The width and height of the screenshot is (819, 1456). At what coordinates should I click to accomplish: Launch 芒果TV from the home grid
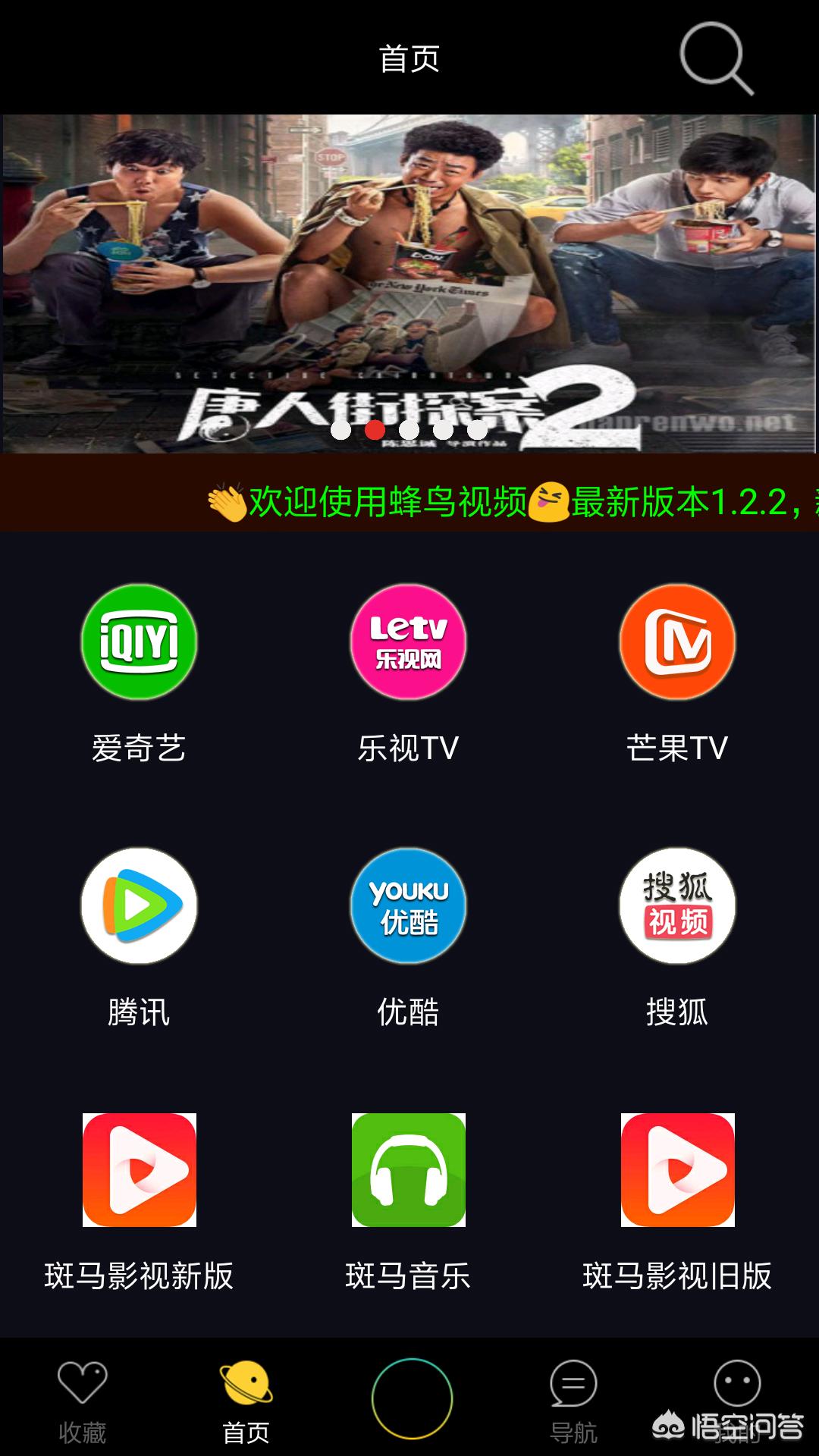tap(677, 641)
